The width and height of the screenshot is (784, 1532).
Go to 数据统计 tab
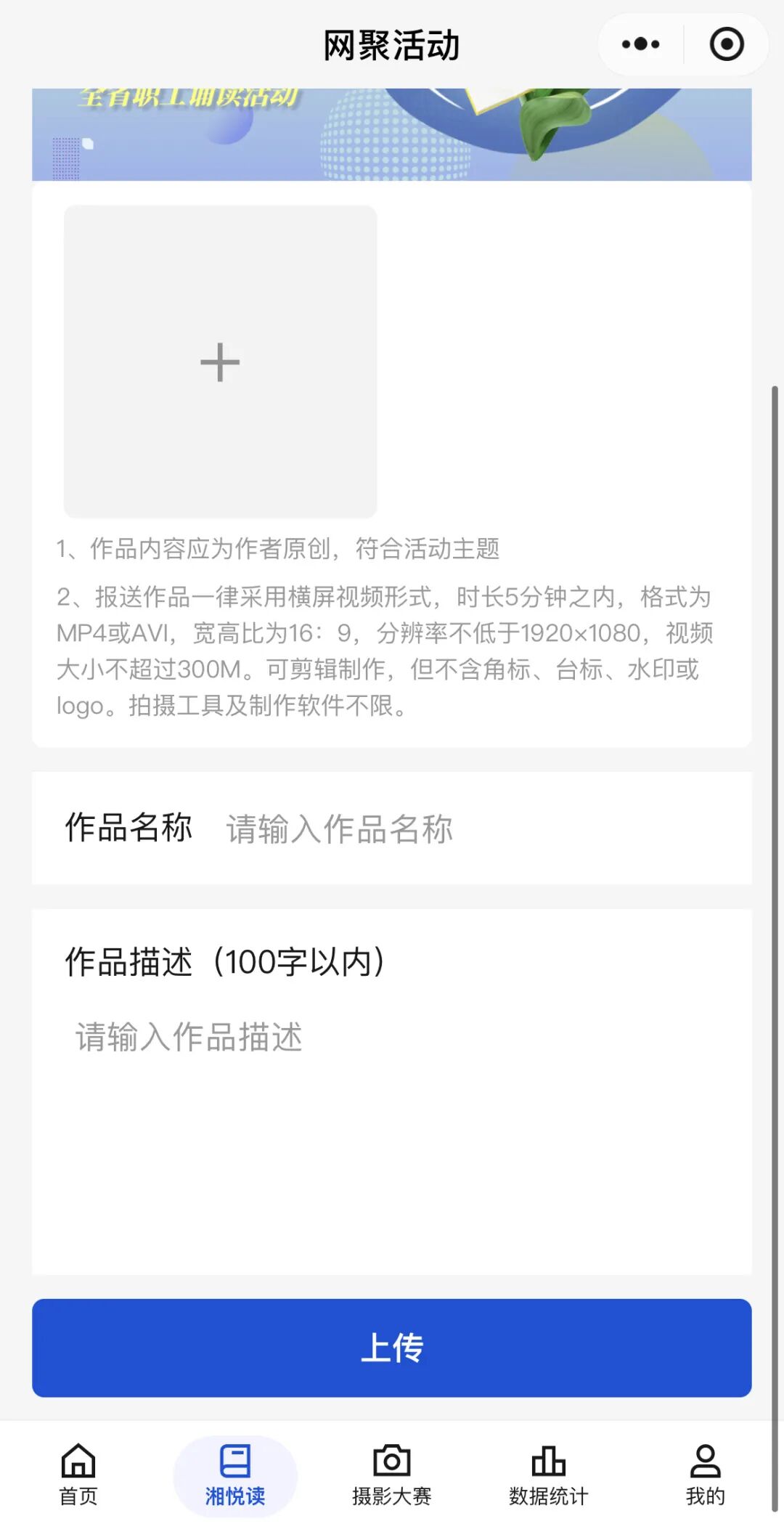549,1475
